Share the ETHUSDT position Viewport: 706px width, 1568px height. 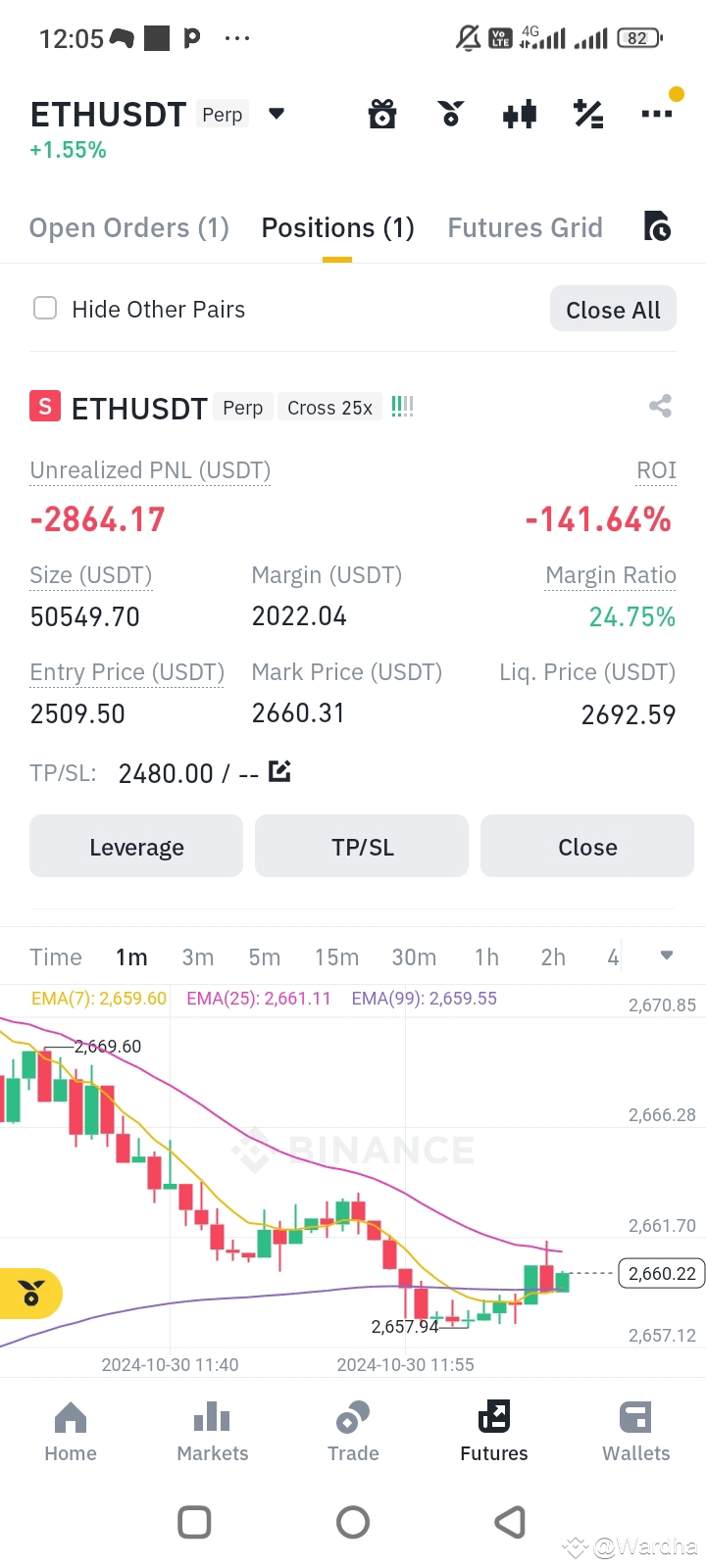659,405
